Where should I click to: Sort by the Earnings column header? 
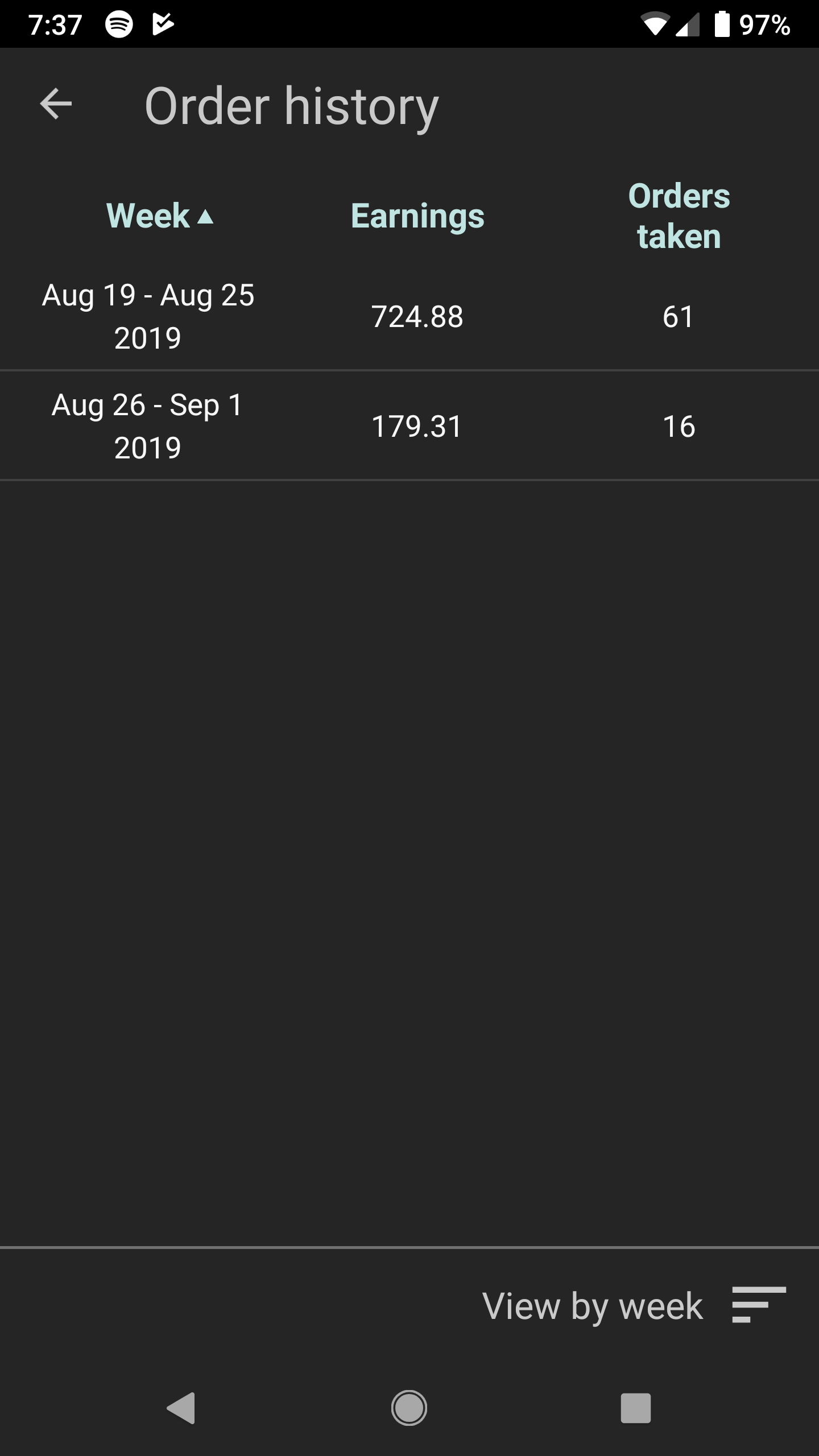coord(417,216)
